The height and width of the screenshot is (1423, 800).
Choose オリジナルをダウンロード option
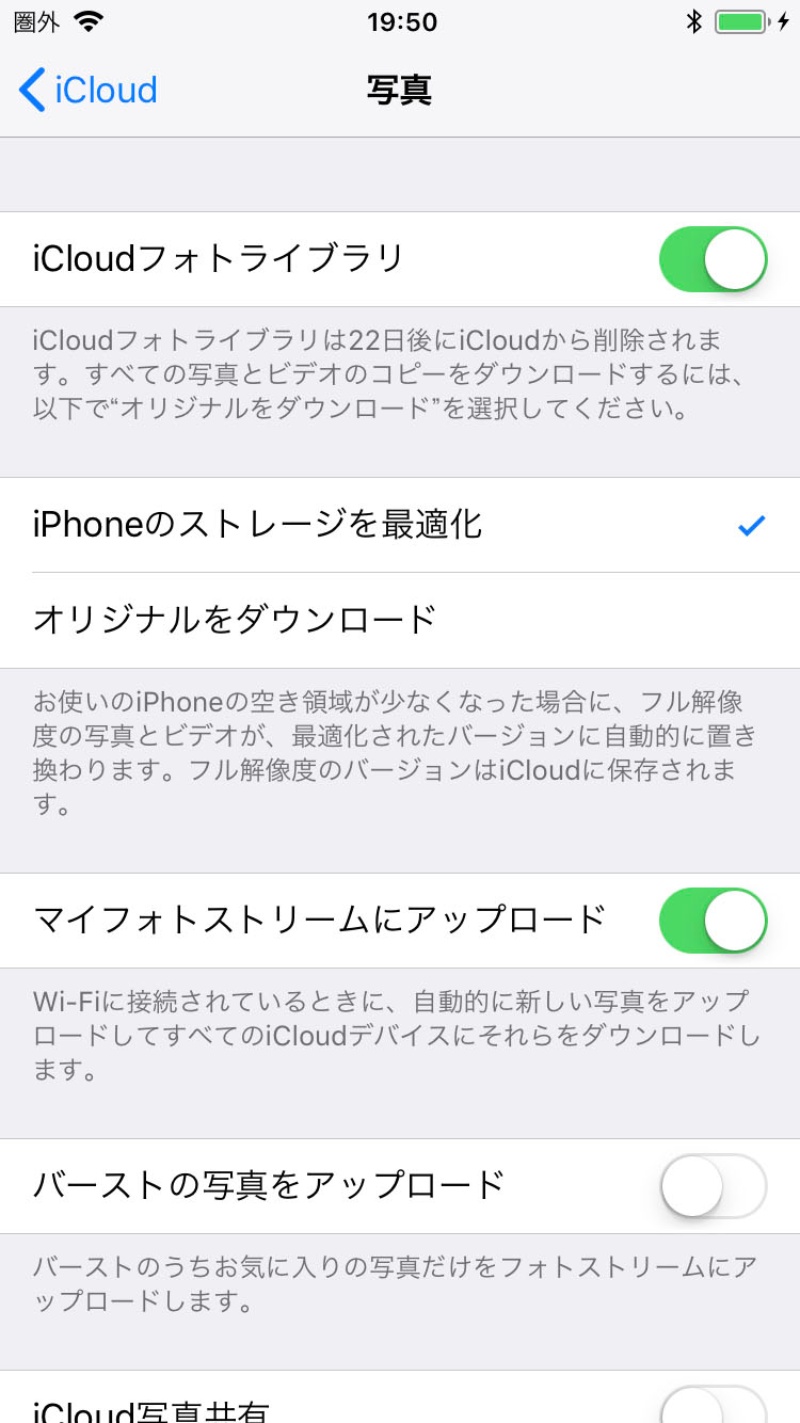[x=400, y=620]
